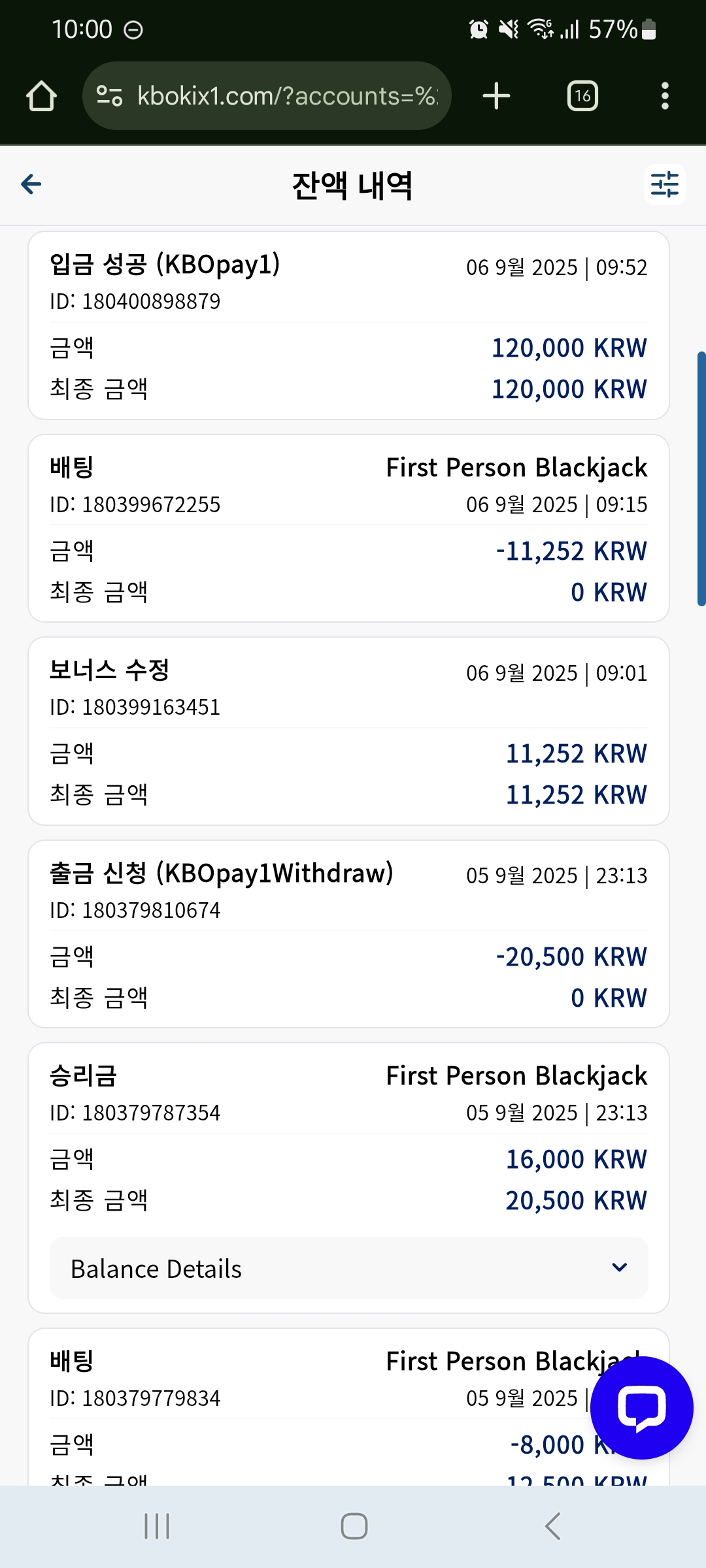The width and height of the screenshot is (706, 1568).
Task: Open recent apps from the navigation bar
Action: click(157, 1526)
